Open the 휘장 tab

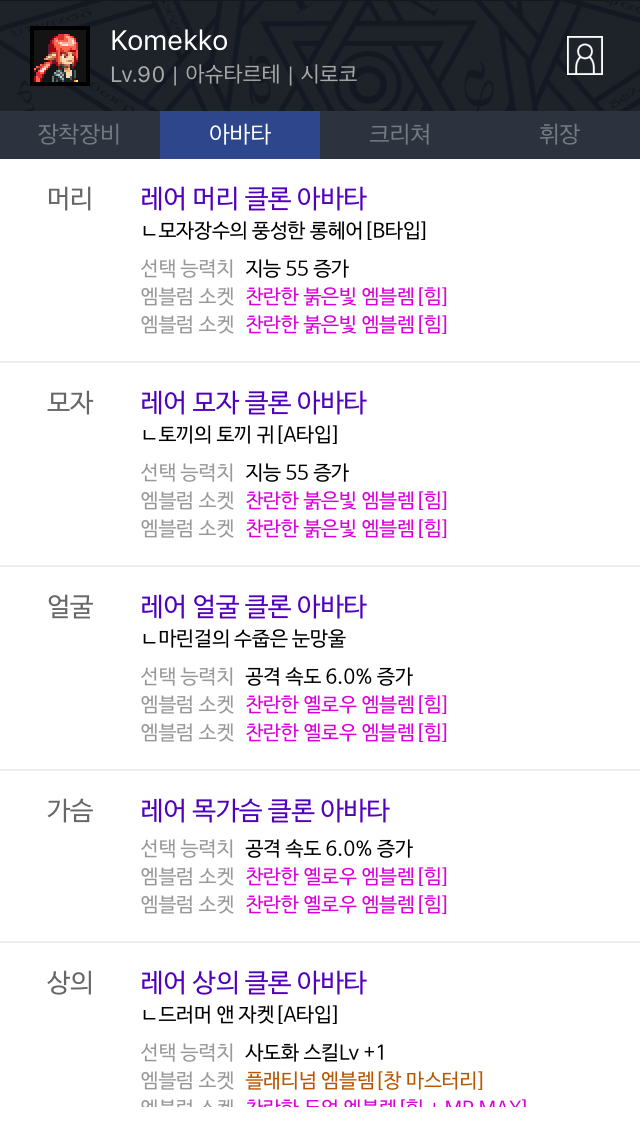[559, 135]
